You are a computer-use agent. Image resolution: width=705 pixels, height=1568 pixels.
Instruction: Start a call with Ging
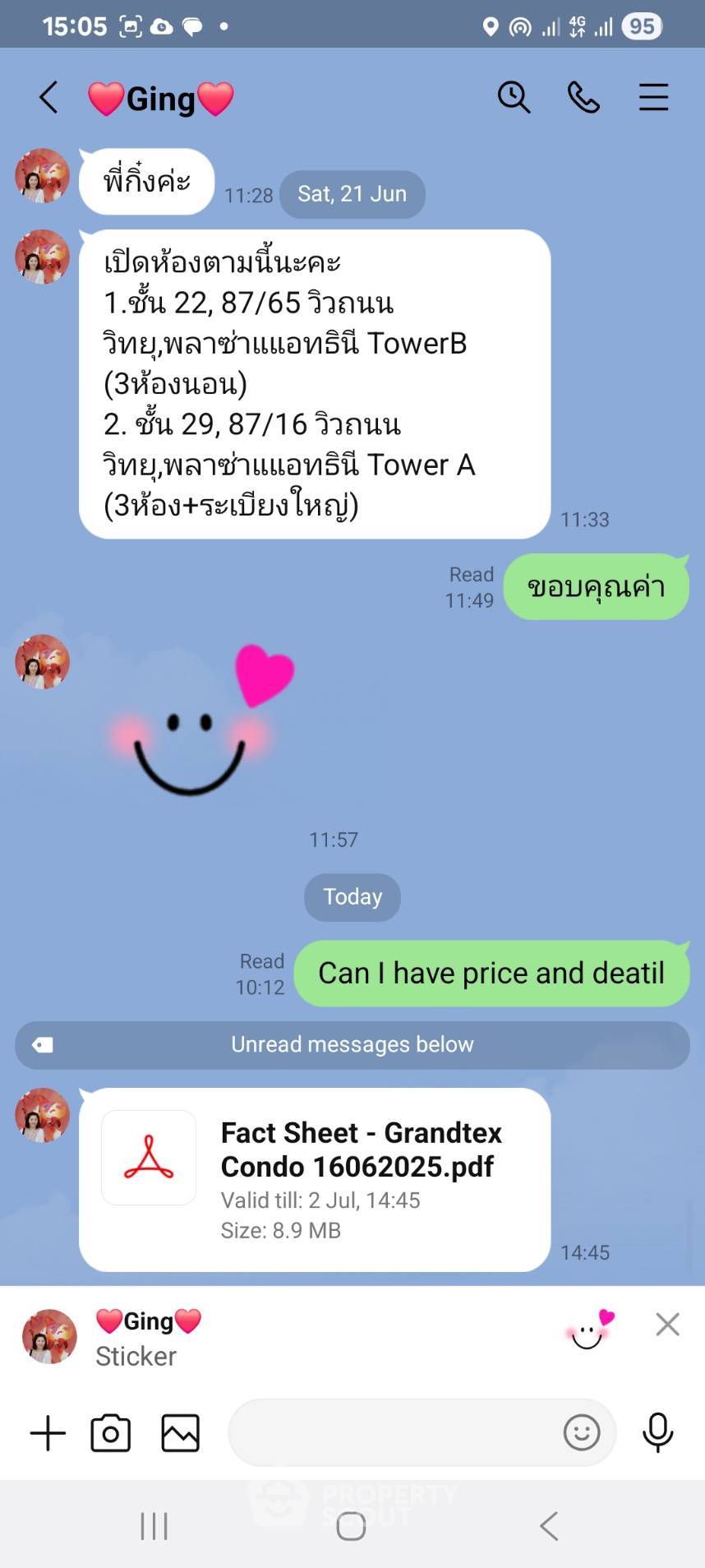[x=583, y=98]
